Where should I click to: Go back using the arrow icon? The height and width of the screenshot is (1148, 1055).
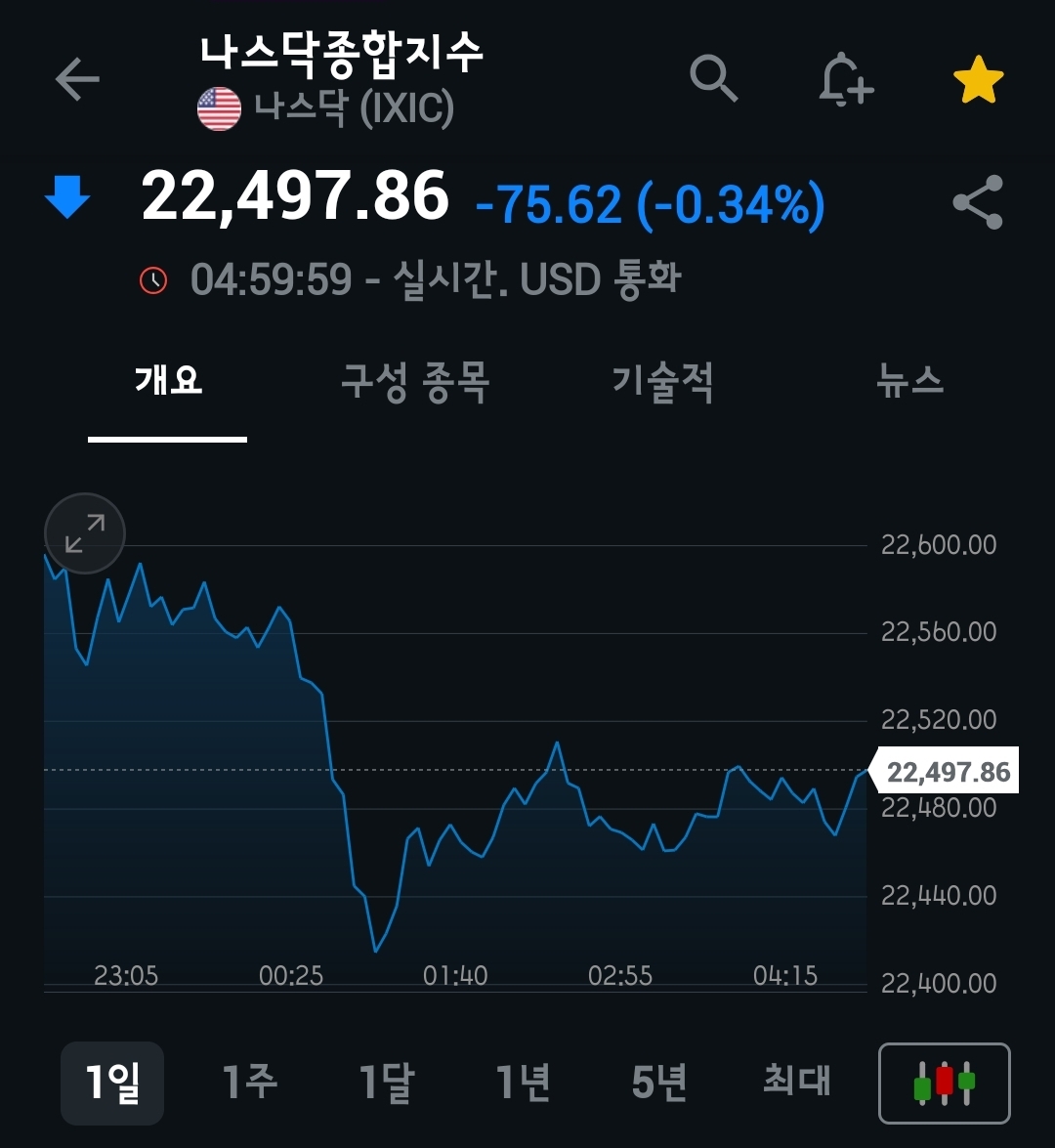pos(77,79)
